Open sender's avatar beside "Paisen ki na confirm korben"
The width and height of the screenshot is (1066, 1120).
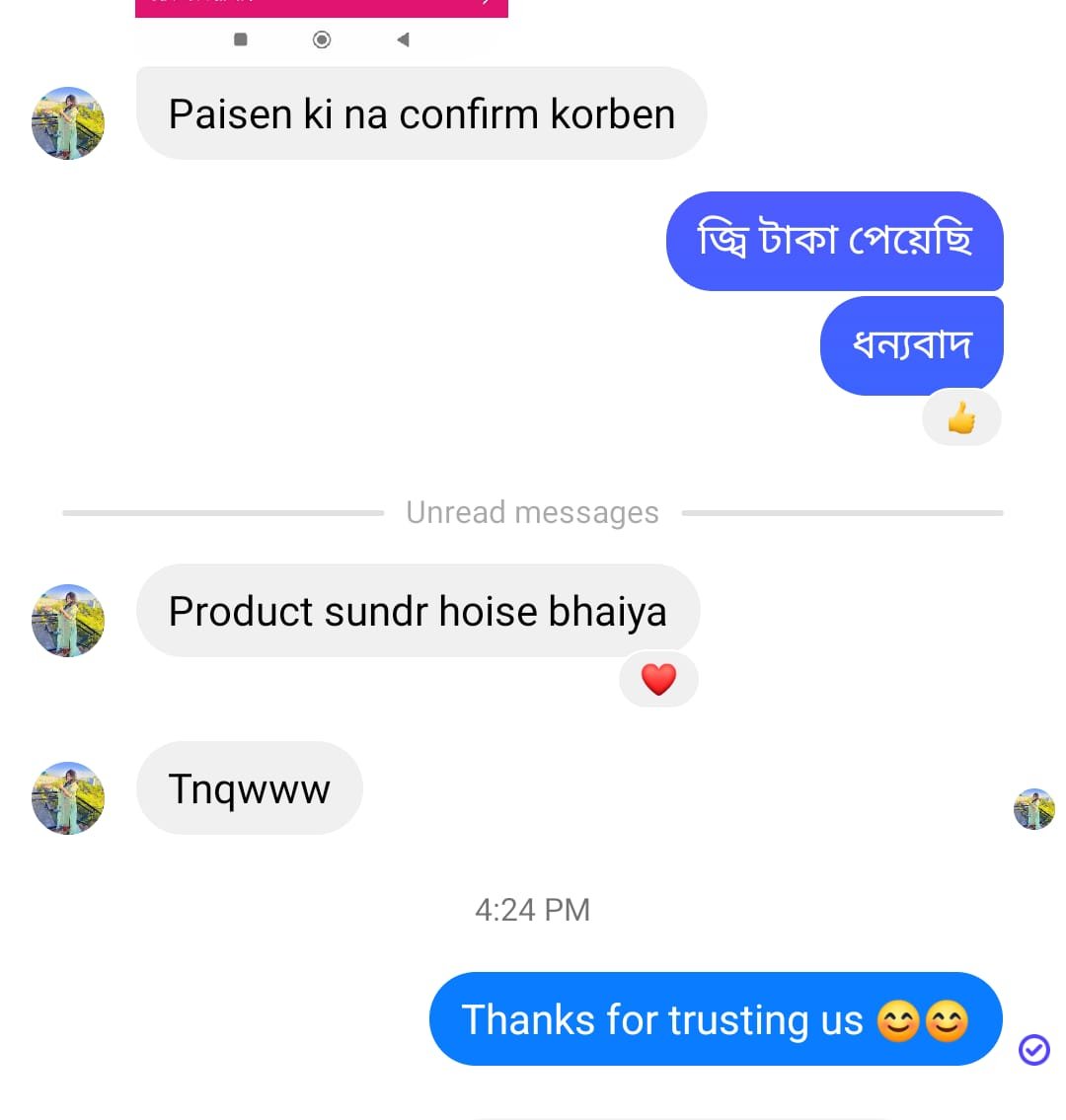(68, 123)
